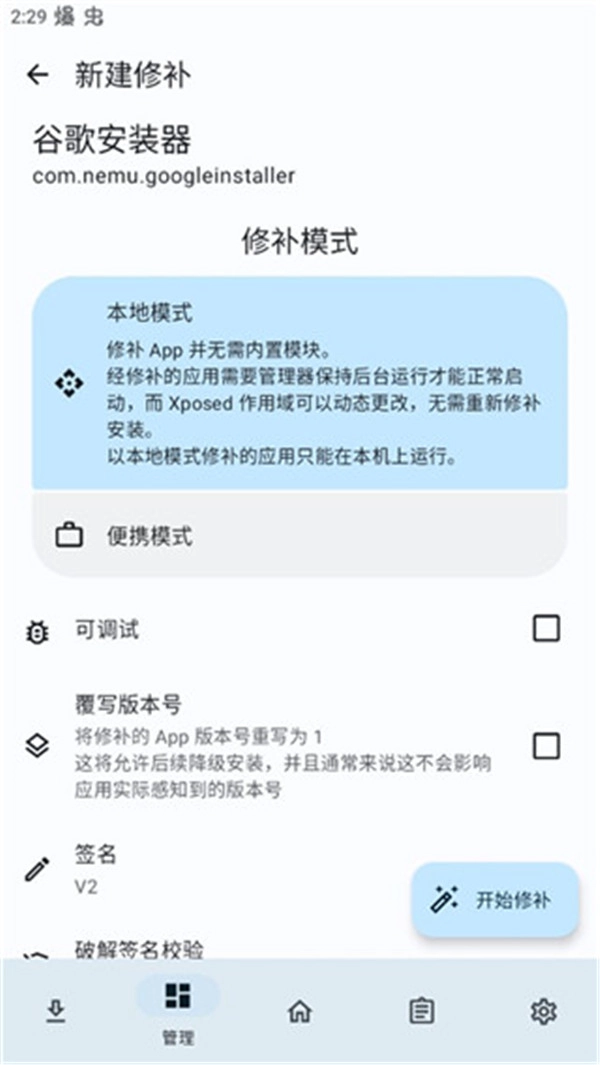Open the settings gear tab
This screenshot has width=600, height=1065.
pyautogui.click(x=543, y=1012)
